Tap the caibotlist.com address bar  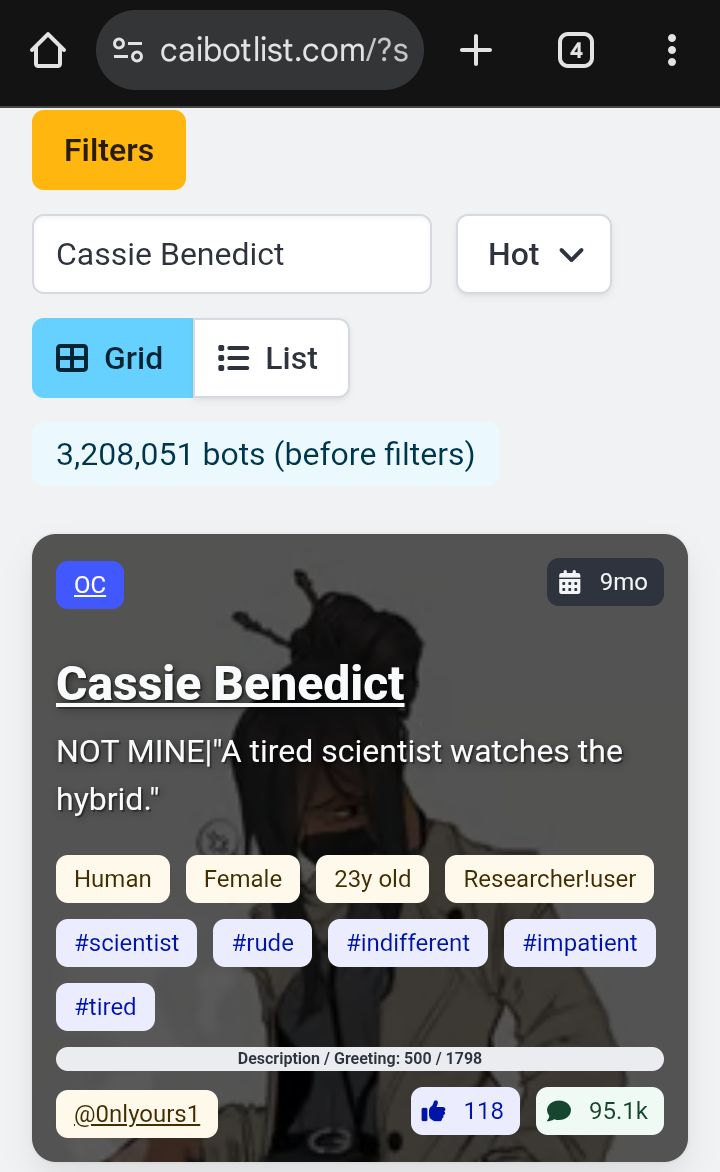[x=260, y=50]
